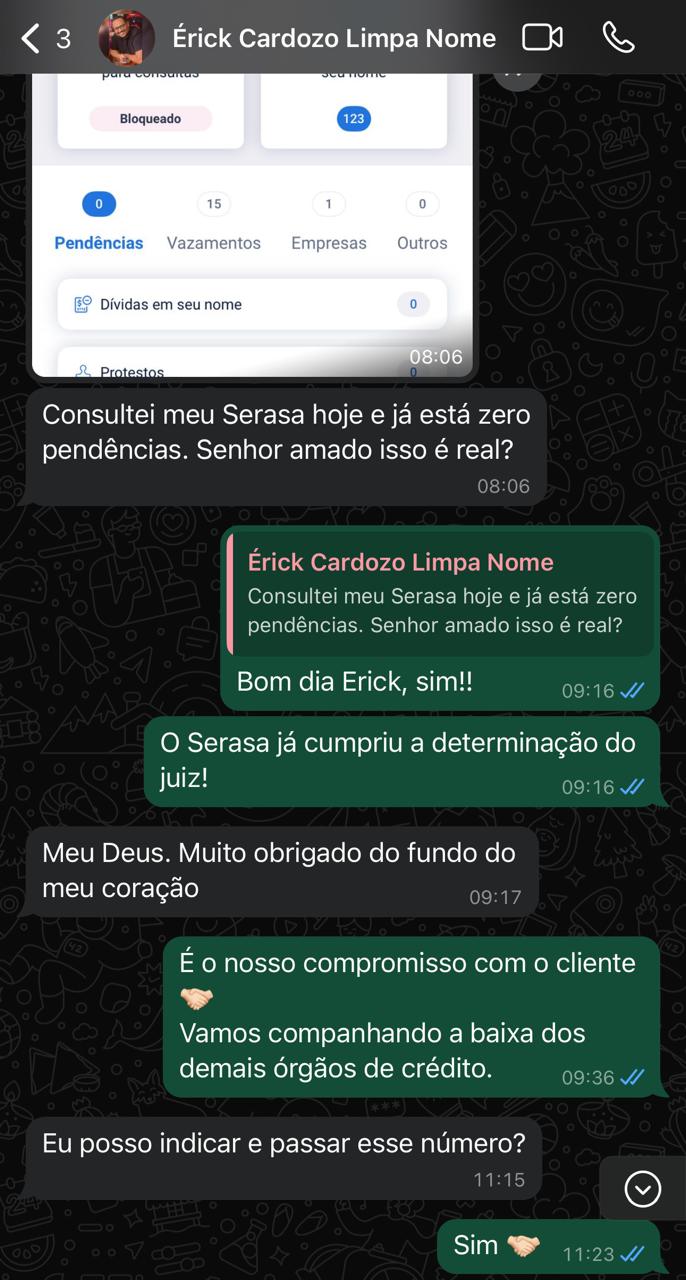Open Érick Cardozo's profile photo
This screenshot has height=1280, width=686.
point(126,39)
